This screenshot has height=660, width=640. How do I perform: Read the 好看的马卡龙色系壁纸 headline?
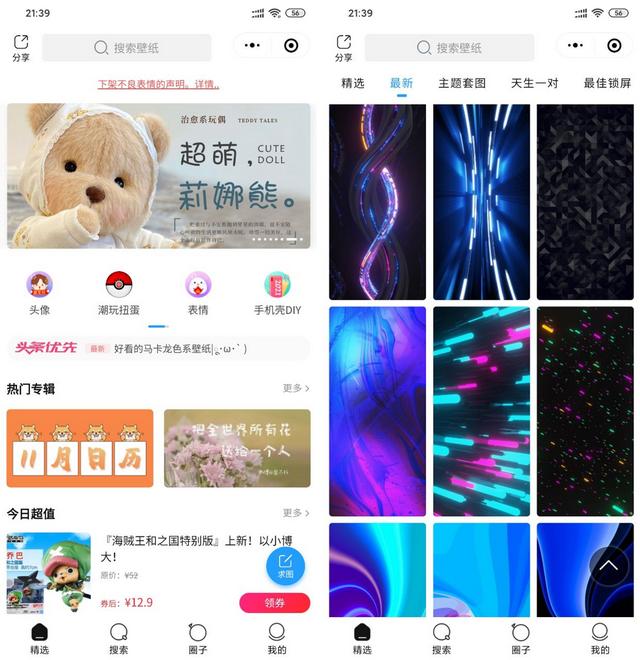click(180, 348)
